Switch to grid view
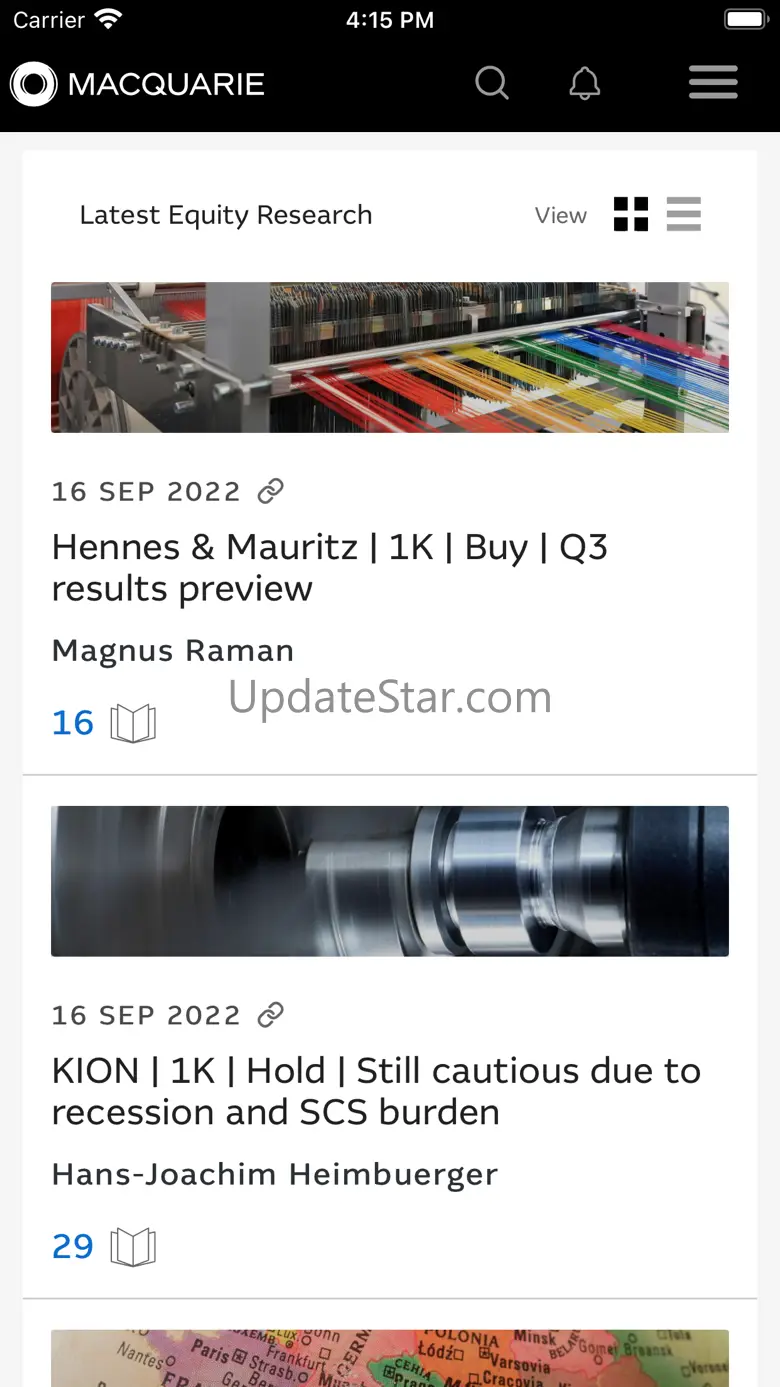Image resolution: width=780 pixels, height=1387 pixels. point(631,214)
